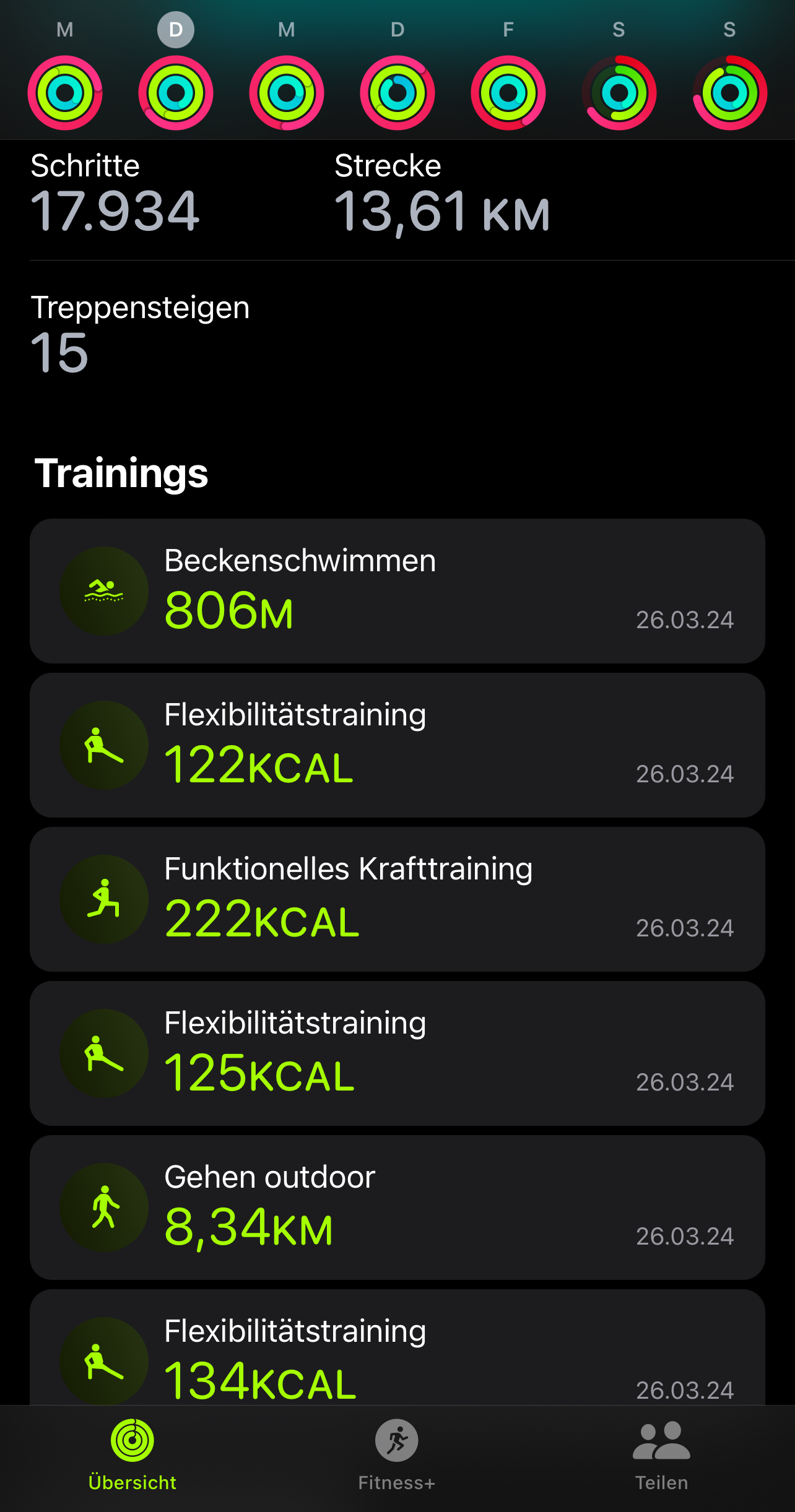Open Funktionelles Krafttraining workout
Image resolution: width=795 pixels, height=1512 pixels.
coord(397,899)
